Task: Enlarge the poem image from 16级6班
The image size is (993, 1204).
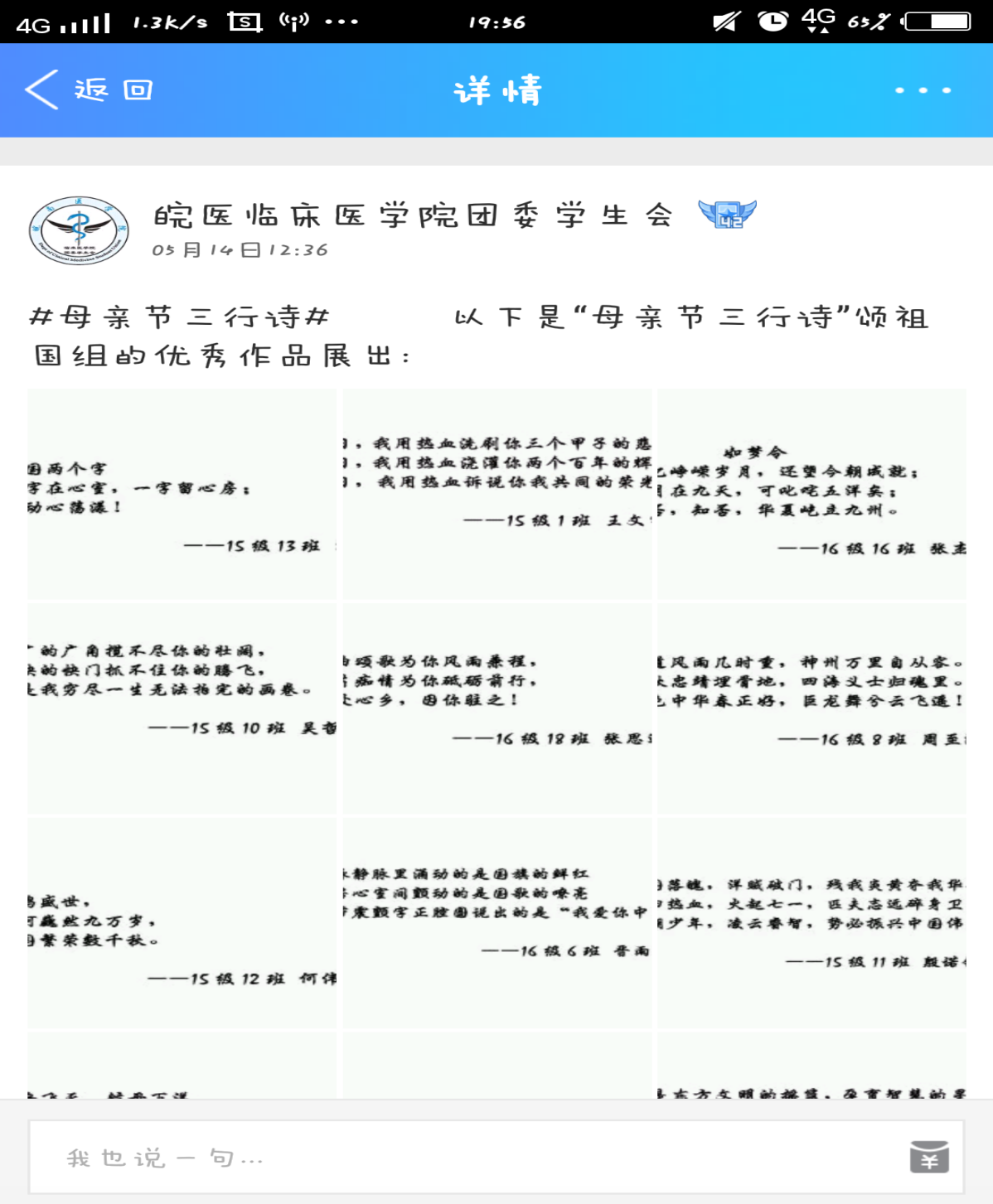Action: pyautogui.click(x=497, y=923)
